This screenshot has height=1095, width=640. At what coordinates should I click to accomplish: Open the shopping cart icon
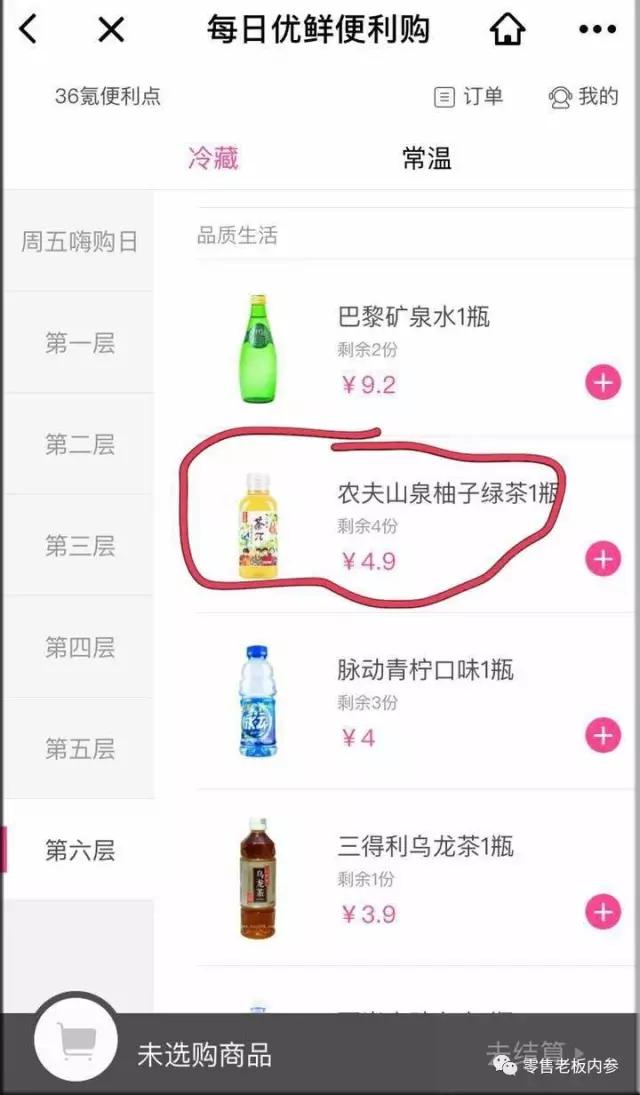(76, 1040)
